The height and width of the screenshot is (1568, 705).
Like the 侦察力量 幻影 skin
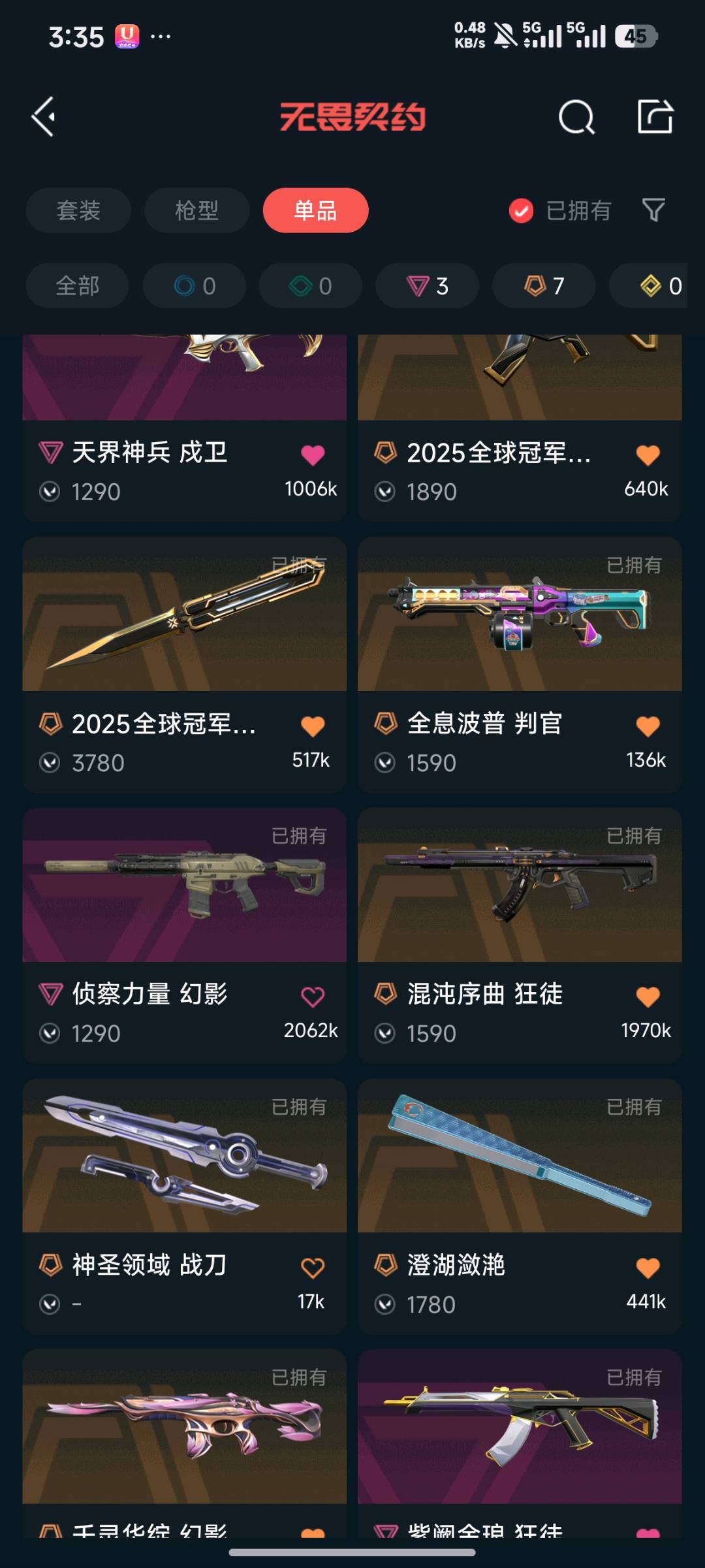(x=313, y=997)
